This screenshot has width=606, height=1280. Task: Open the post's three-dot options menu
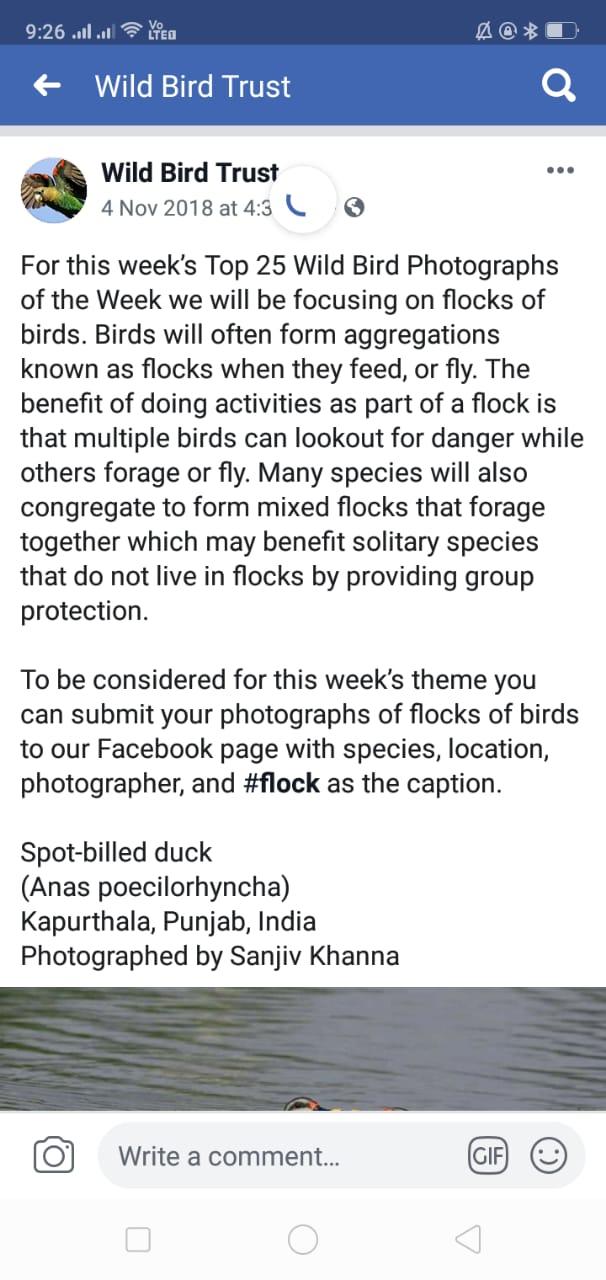560,171
